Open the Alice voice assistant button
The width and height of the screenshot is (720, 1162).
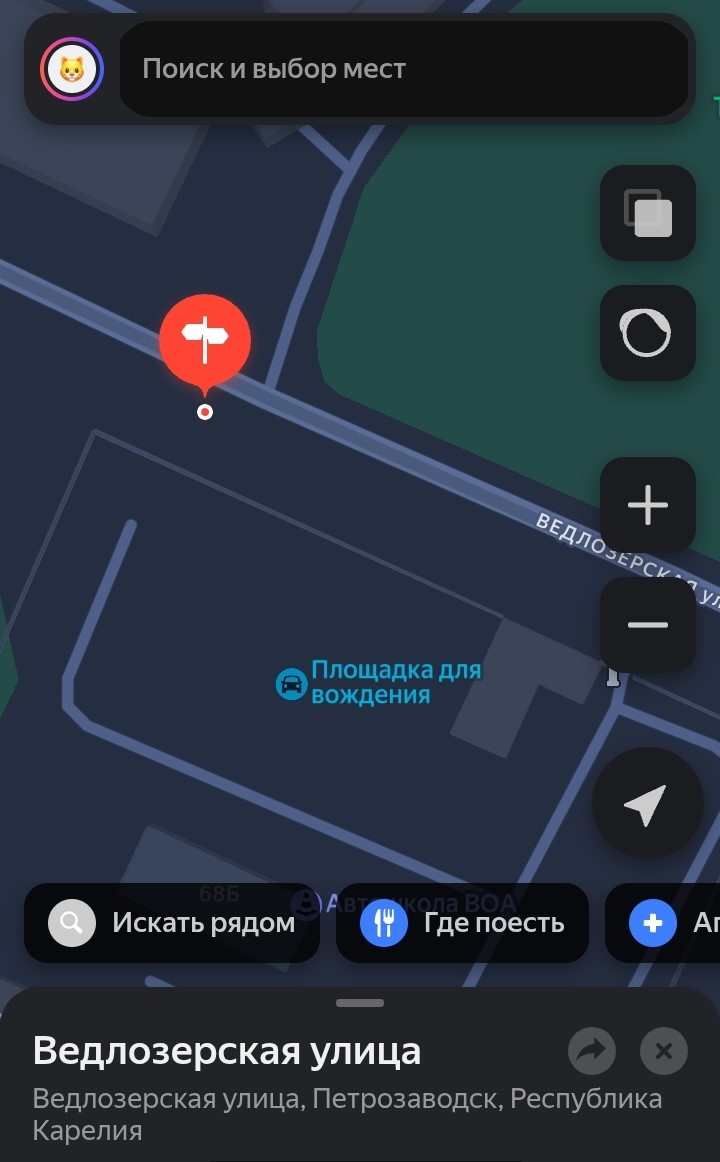(x=647, y=333)
